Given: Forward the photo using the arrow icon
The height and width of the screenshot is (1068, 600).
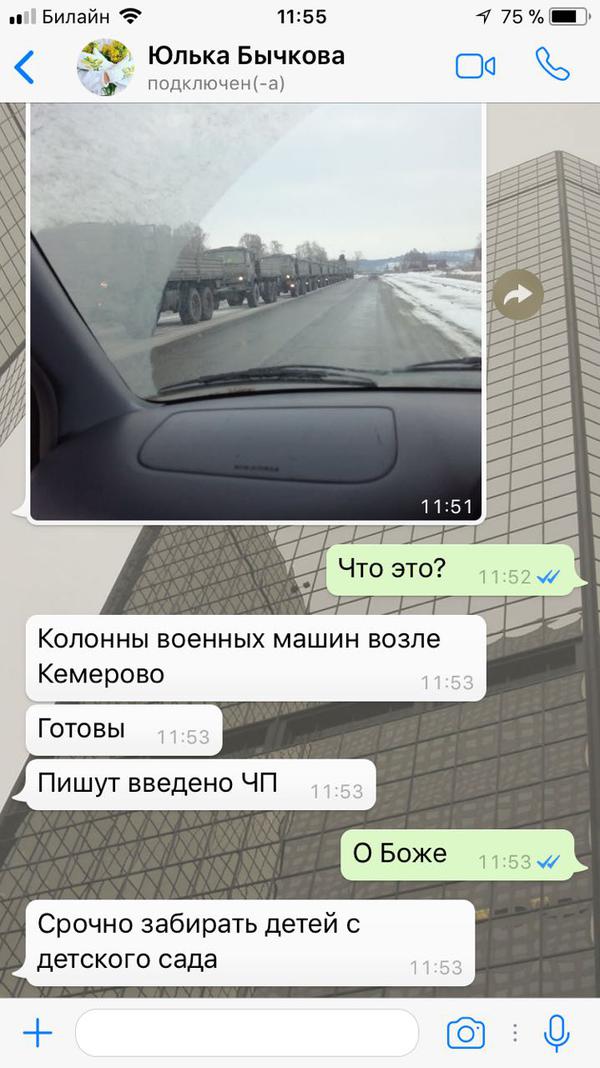Looking at the screenshot, I should 518,295.
